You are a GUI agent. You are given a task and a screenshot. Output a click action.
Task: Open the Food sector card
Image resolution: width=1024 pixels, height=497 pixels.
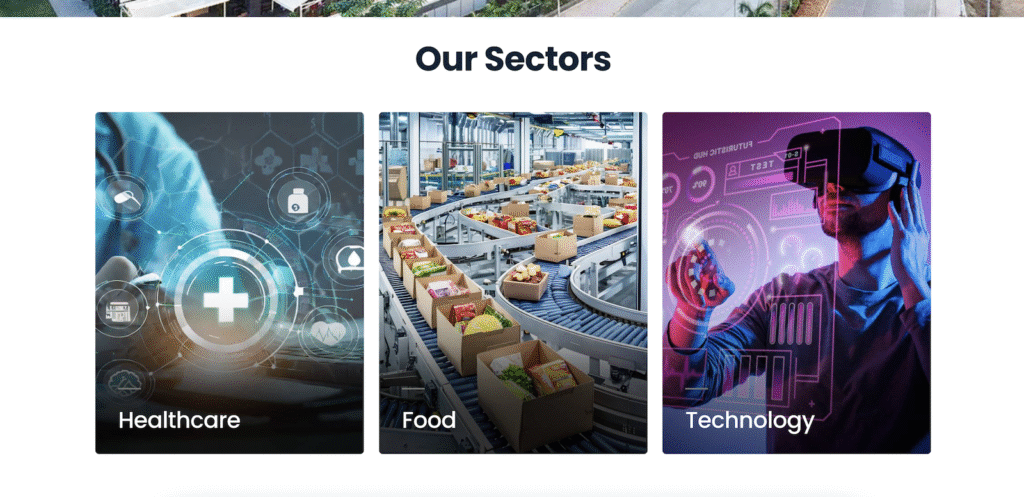tap(512, 283)
